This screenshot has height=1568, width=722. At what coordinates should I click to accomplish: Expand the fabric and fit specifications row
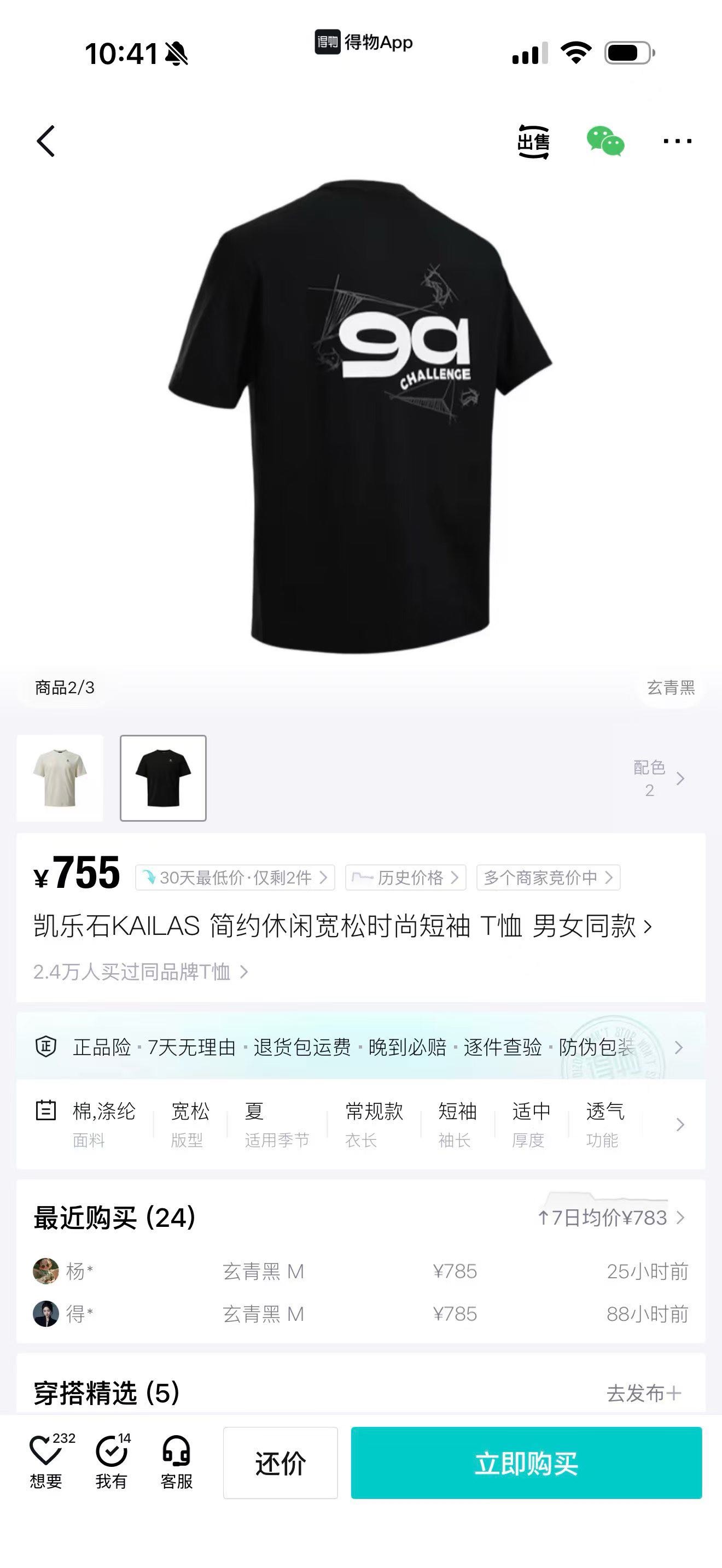679,1124
